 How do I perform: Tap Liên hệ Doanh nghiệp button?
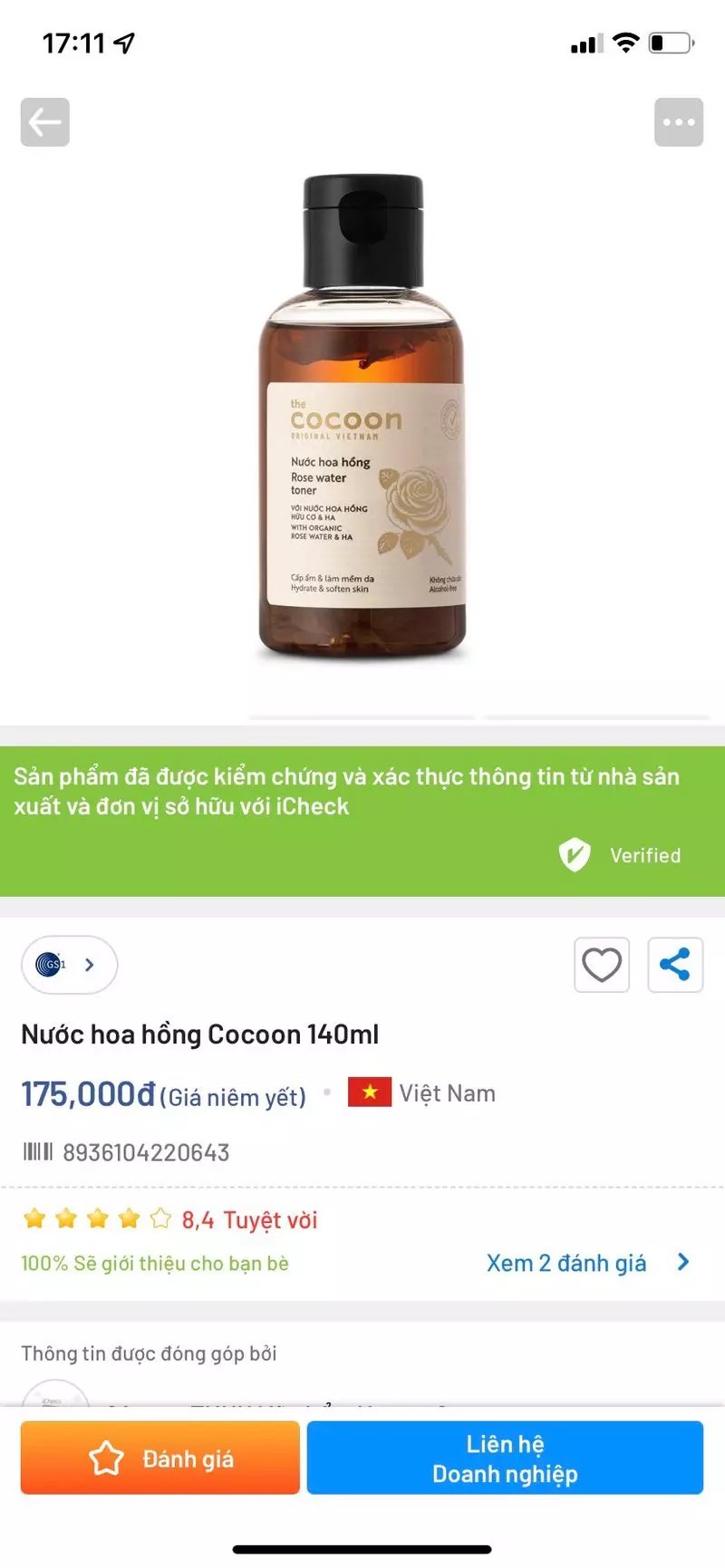[x=505, y=1457]
